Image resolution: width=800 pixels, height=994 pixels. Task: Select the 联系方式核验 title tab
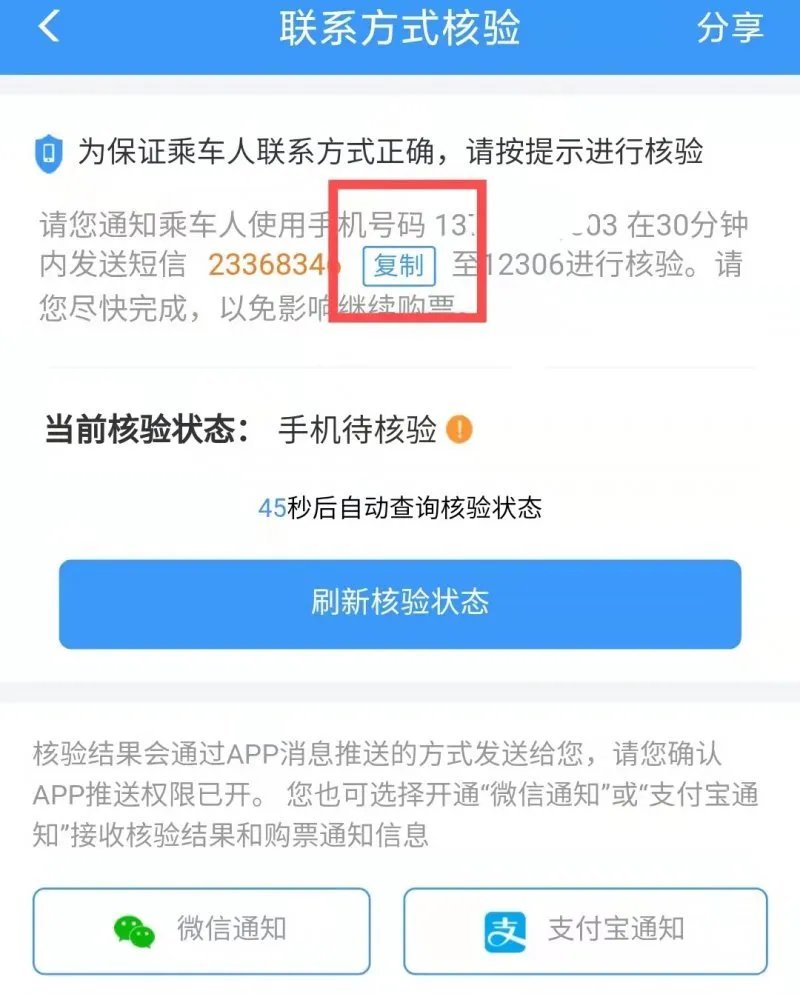click(x=400, y=27)
